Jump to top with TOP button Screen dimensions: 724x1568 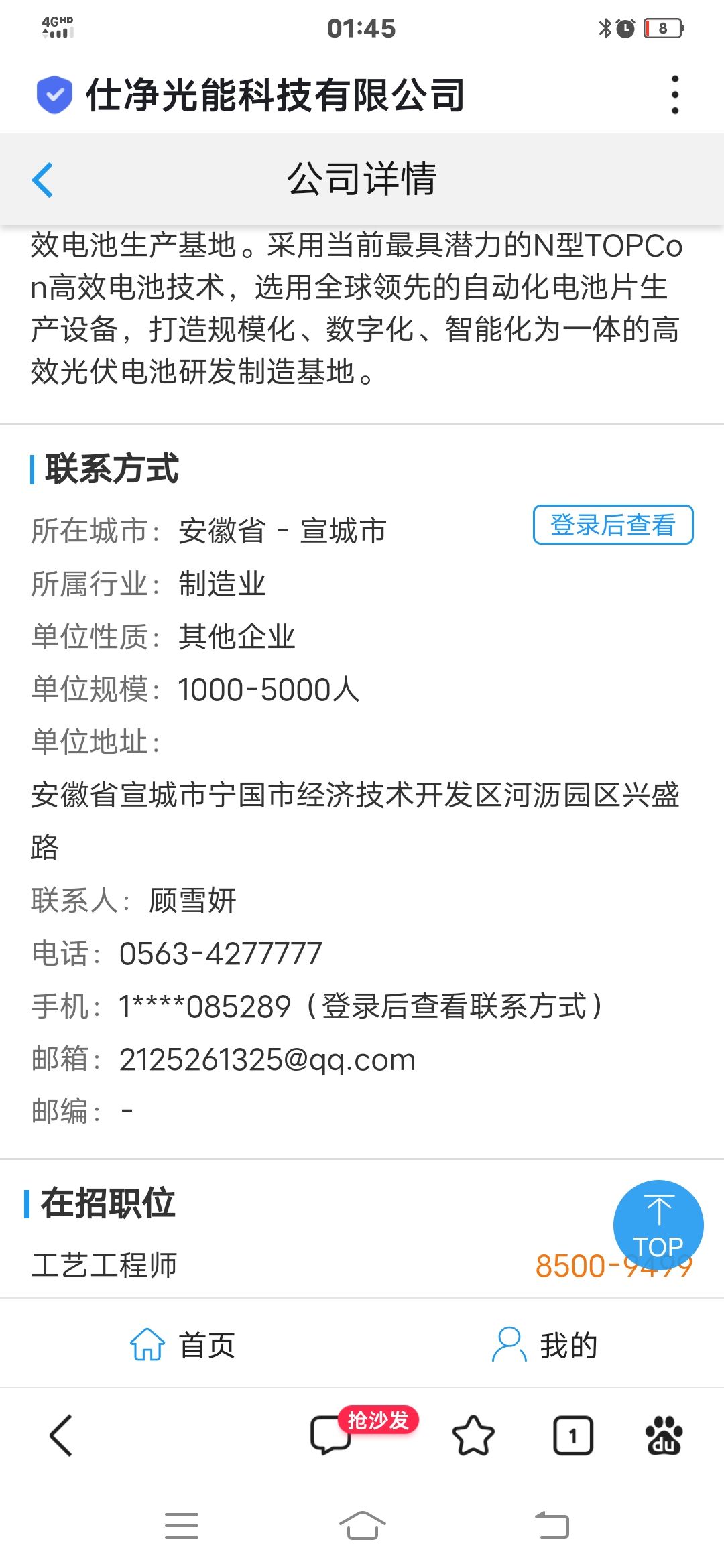click(658, 1225)
